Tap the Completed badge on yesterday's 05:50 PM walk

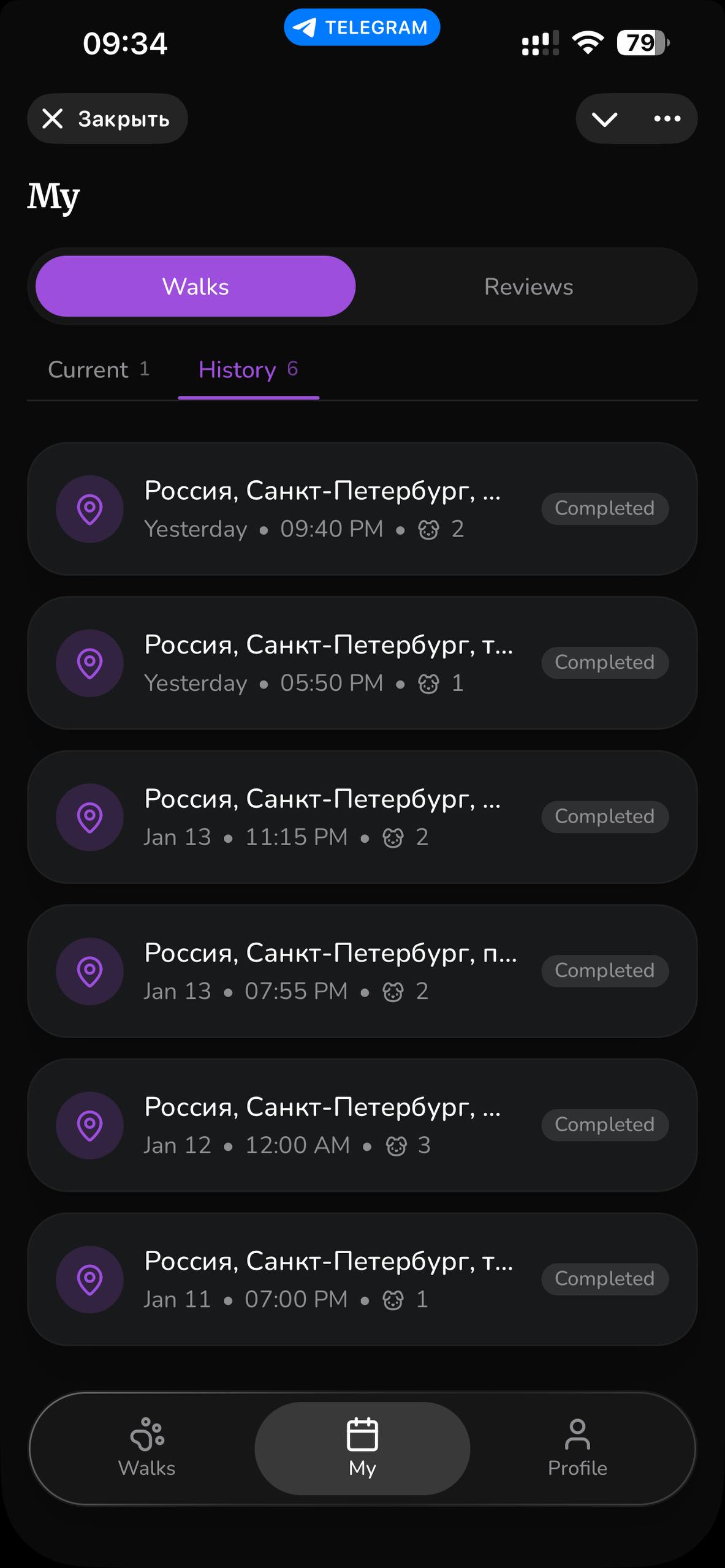click(604, 662)
